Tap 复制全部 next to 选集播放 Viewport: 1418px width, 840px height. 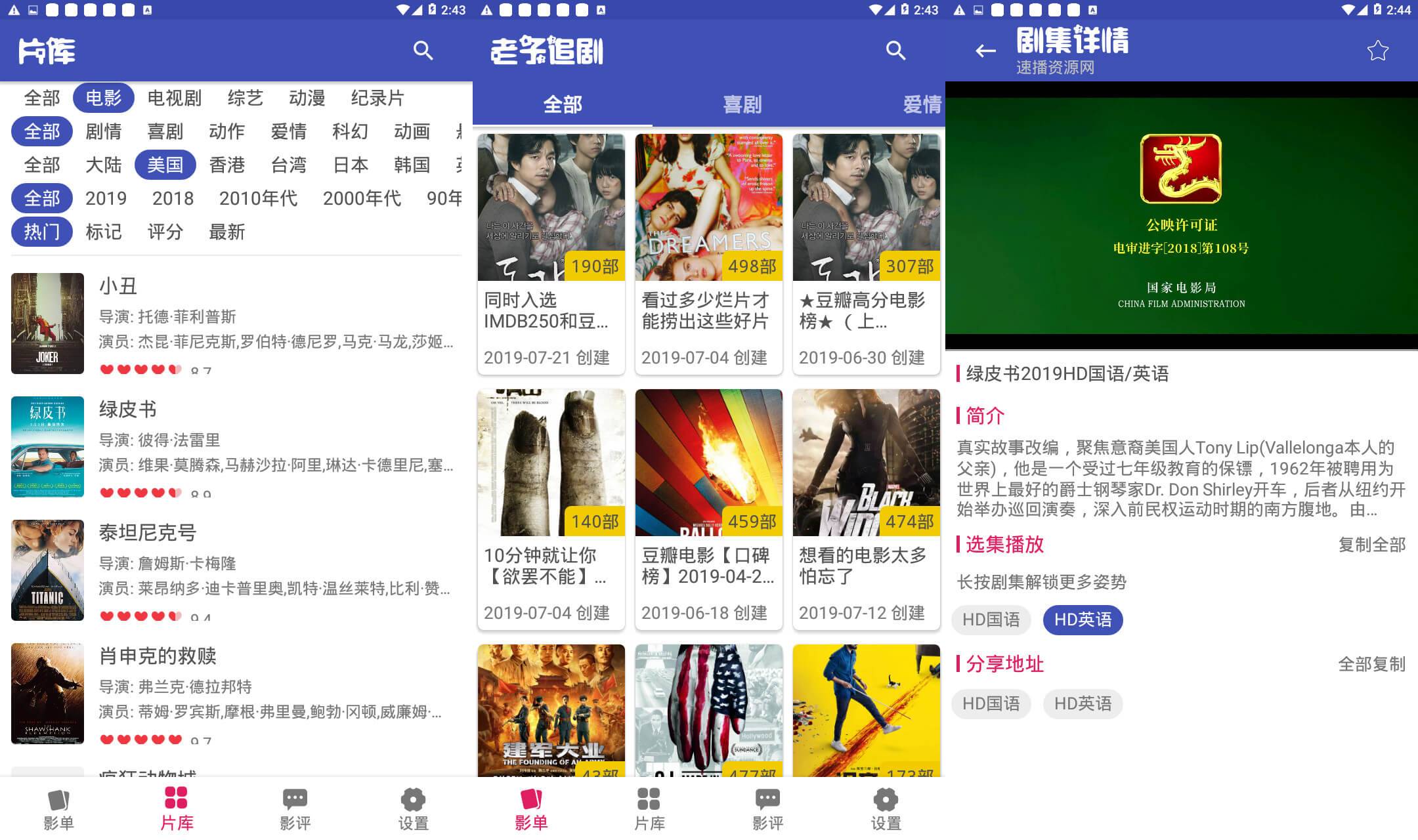pyautogui.click(x=1371, y=545)
